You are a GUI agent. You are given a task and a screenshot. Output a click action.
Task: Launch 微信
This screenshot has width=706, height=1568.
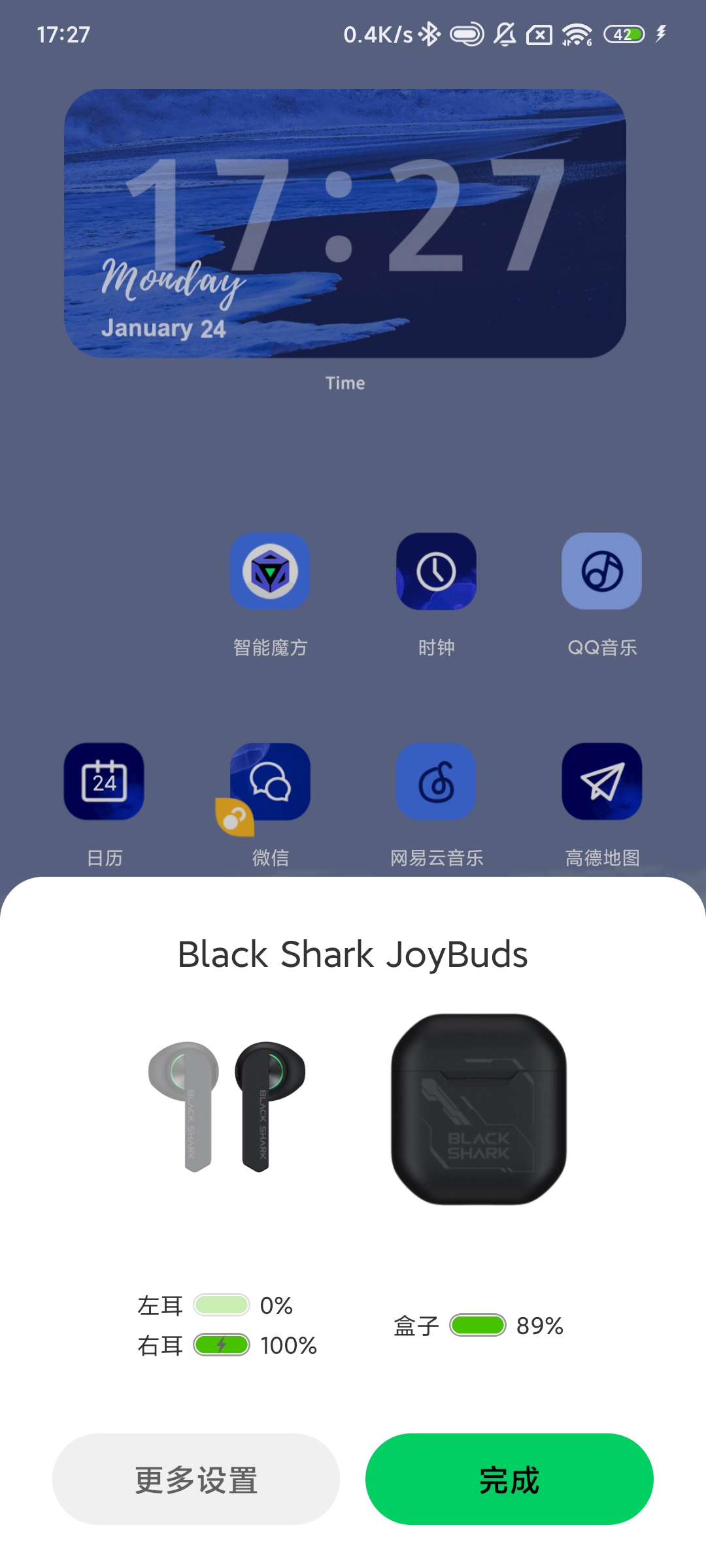click(x=270, y=781)
